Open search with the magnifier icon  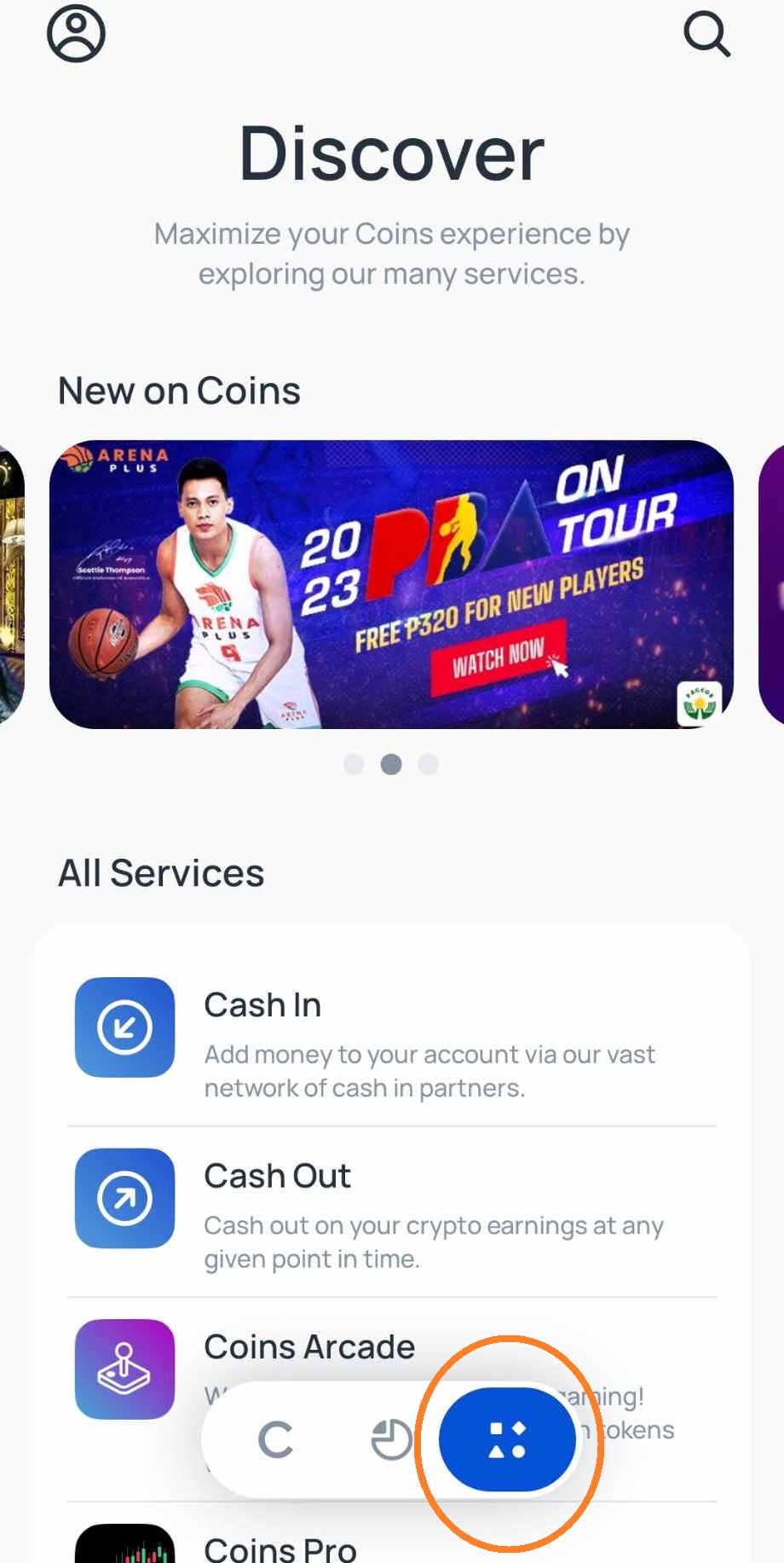tap(706, 35)
